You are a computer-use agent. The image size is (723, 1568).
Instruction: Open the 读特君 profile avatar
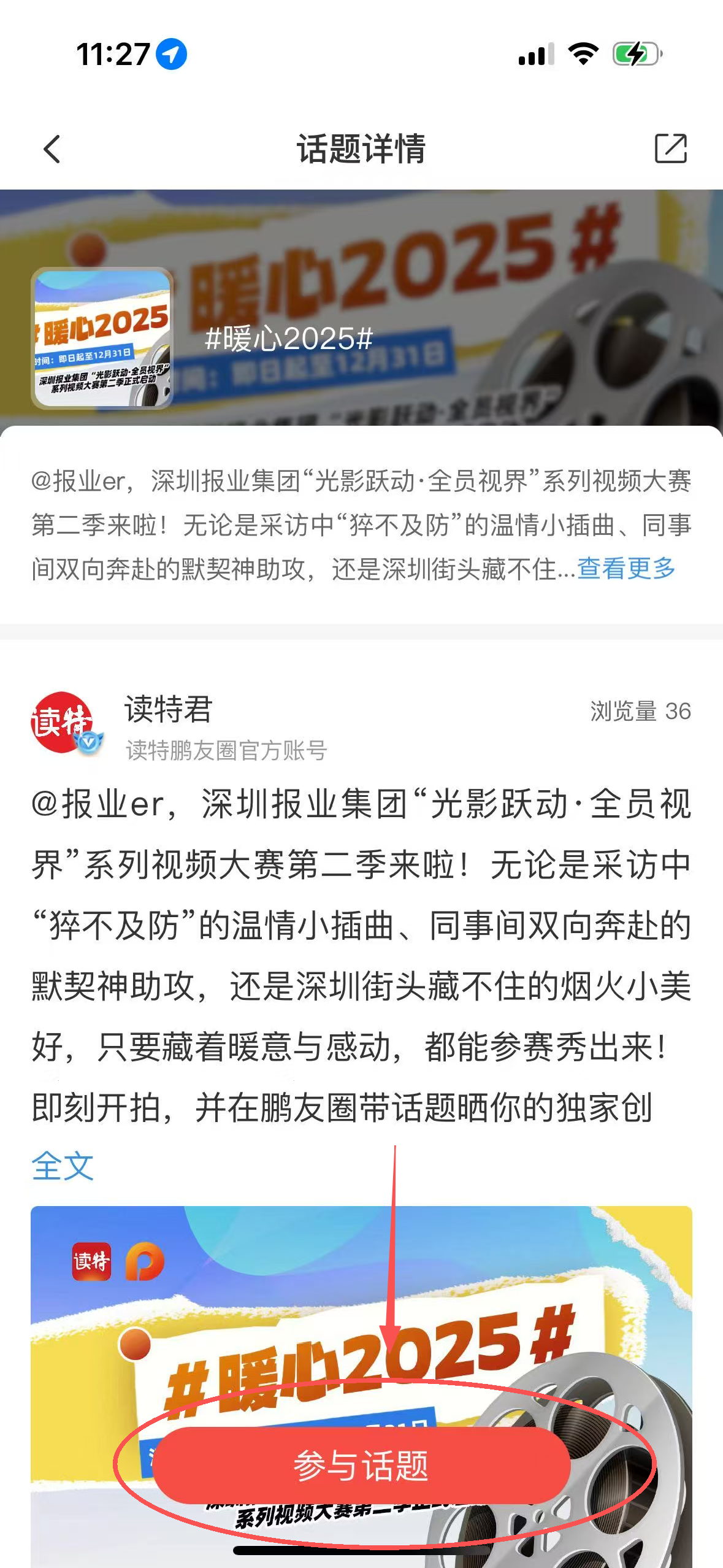(63, 722)
